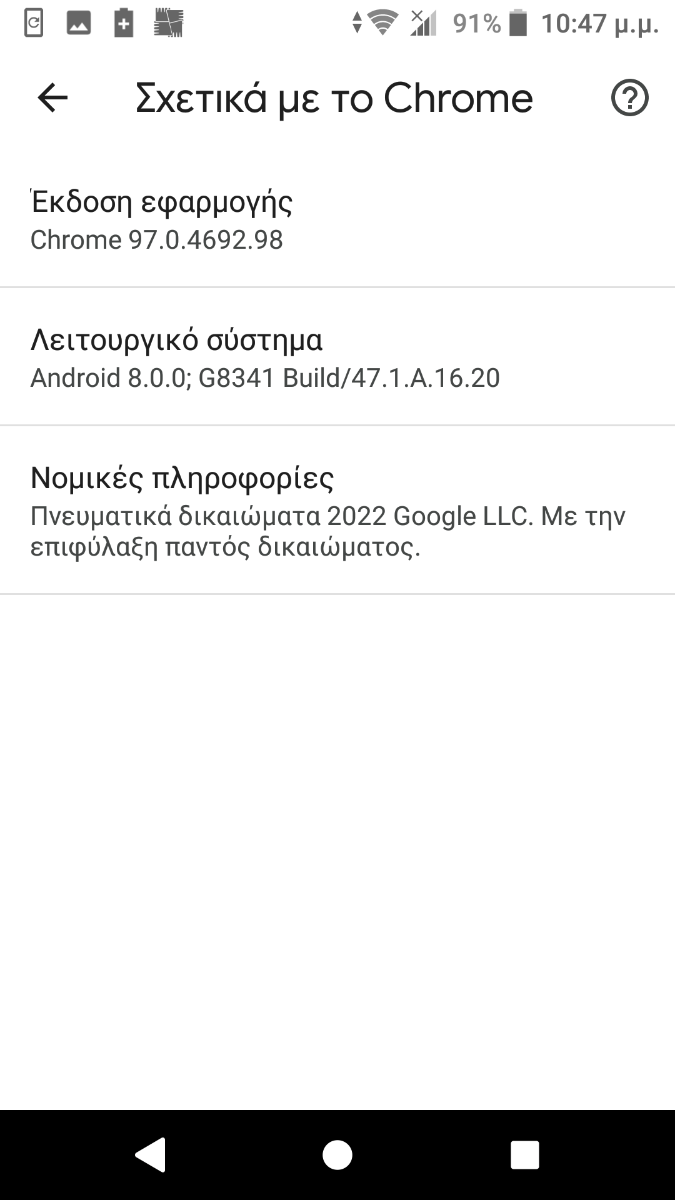Tap the Έκδοση εφαρμογής row

pos(337,219)
